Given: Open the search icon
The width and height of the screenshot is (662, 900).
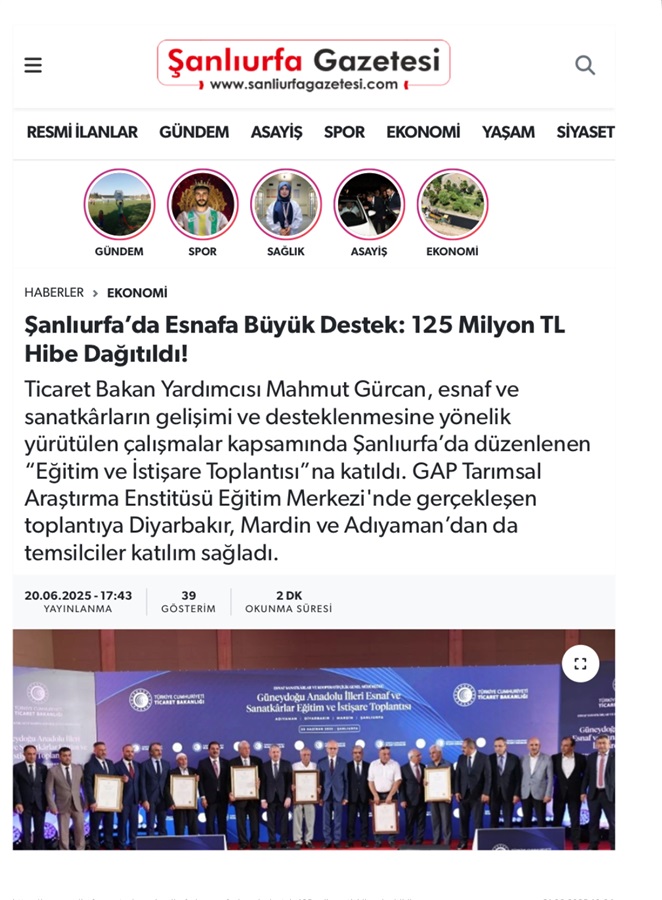Looking at the screenshot, I should (x=585, y=66).
